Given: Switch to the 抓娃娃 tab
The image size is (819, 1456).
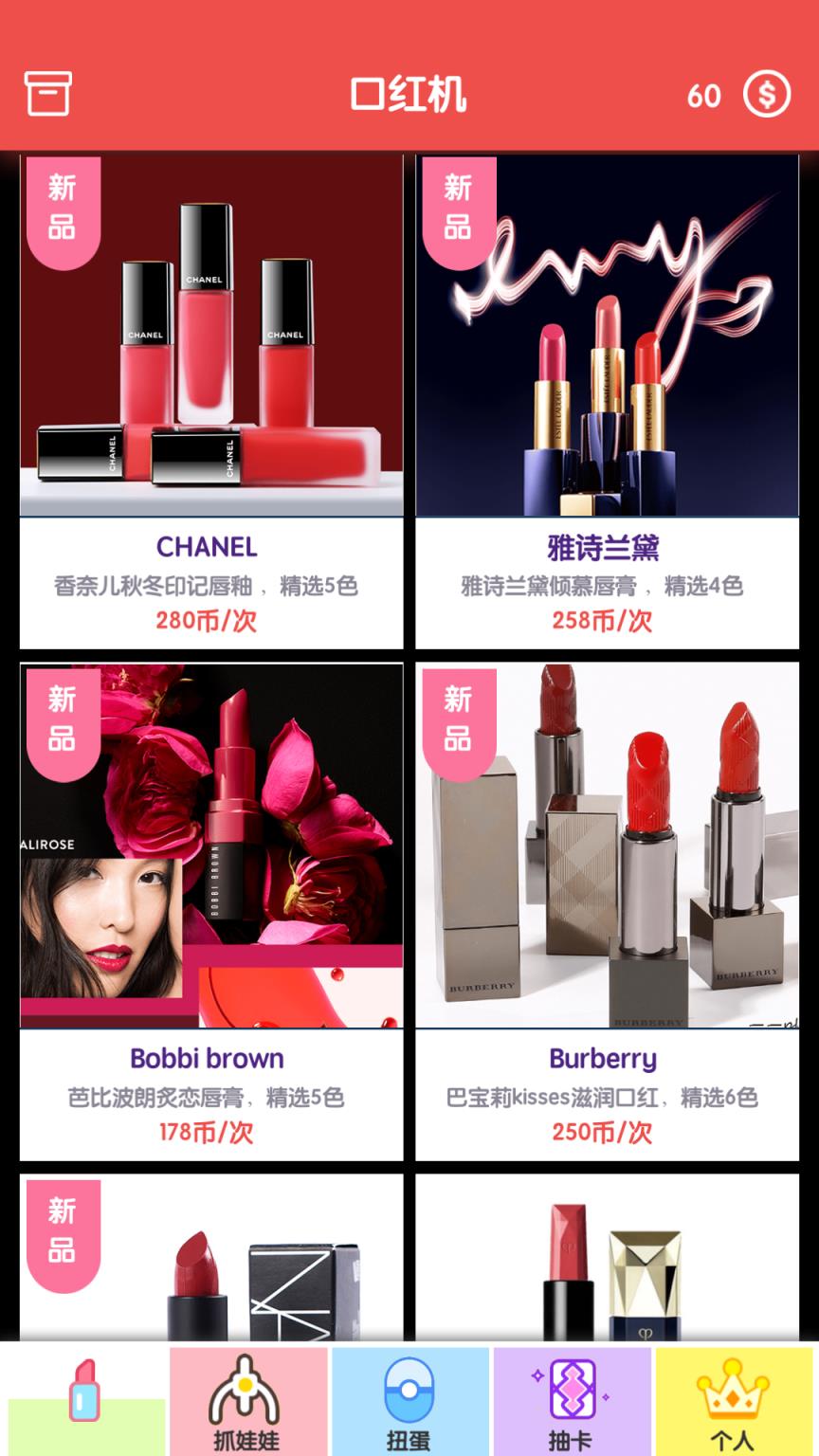Looking at the screenshot, I should 247,1401.
